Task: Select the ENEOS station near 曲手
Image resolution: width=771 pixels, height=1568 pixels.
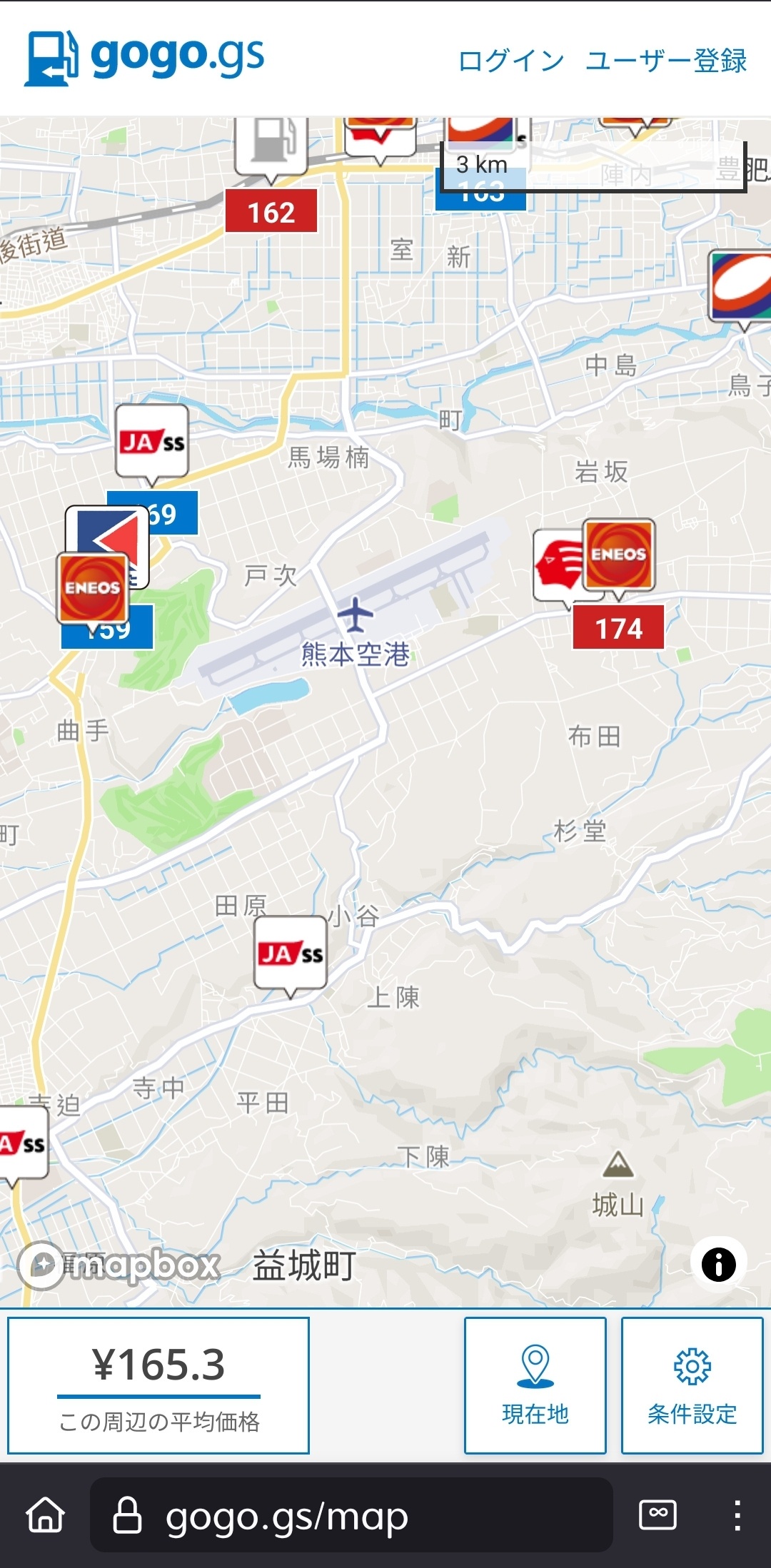Action: tap(92, 587)
